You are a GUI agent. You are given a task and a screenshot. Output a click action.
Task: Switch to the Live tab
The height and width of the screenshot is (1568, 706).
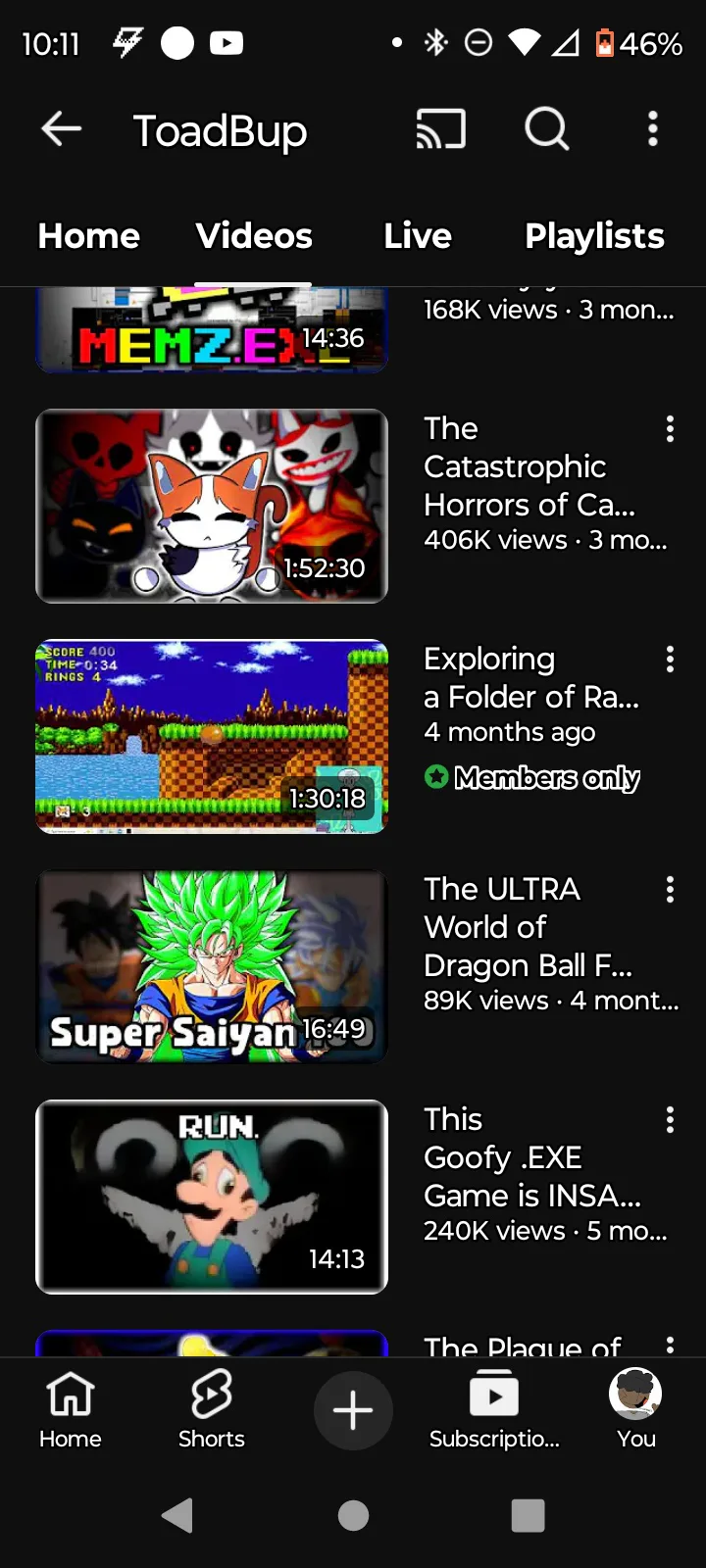(418, 236)
